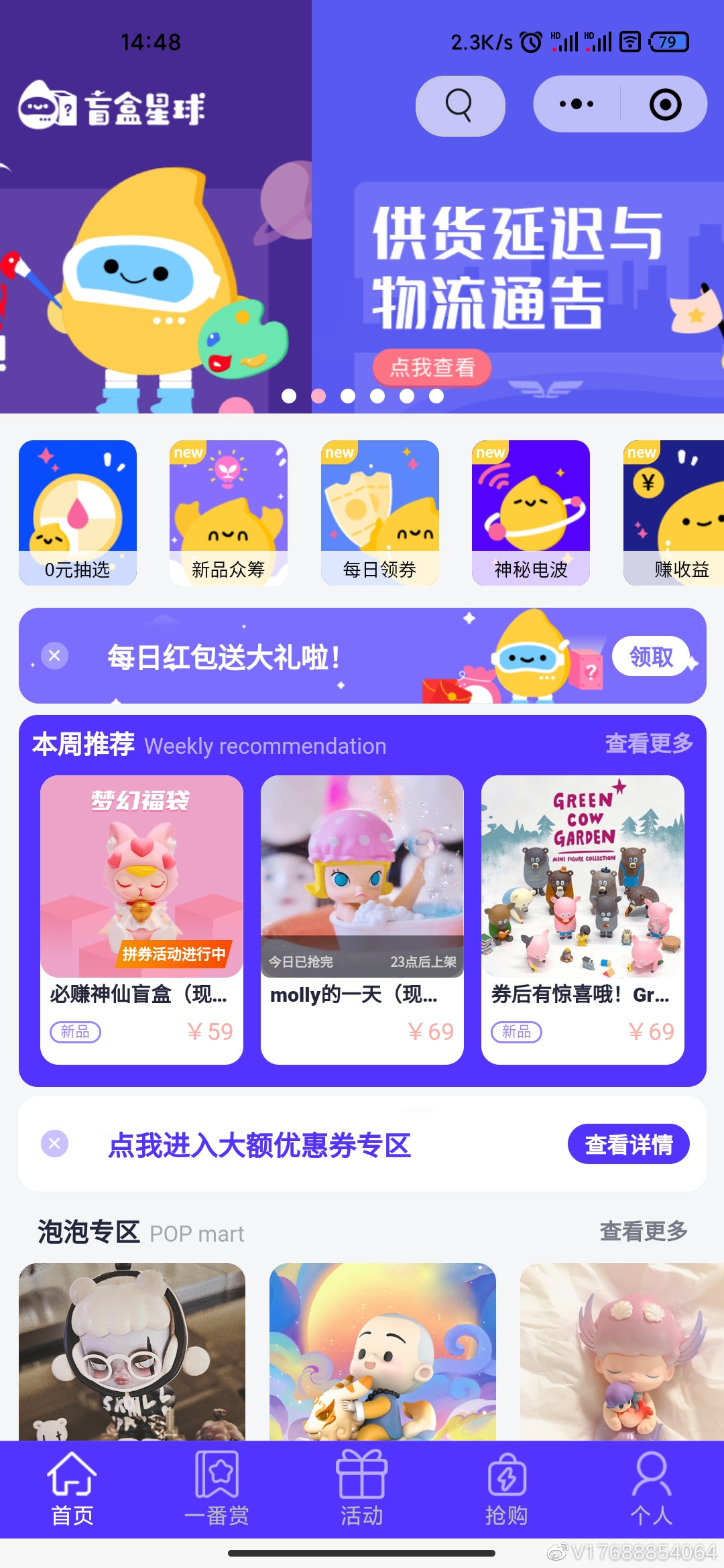Screen dimensions: 724x1568
Task: Open the 神秘电波 shortcut
Action: (531, 513)
